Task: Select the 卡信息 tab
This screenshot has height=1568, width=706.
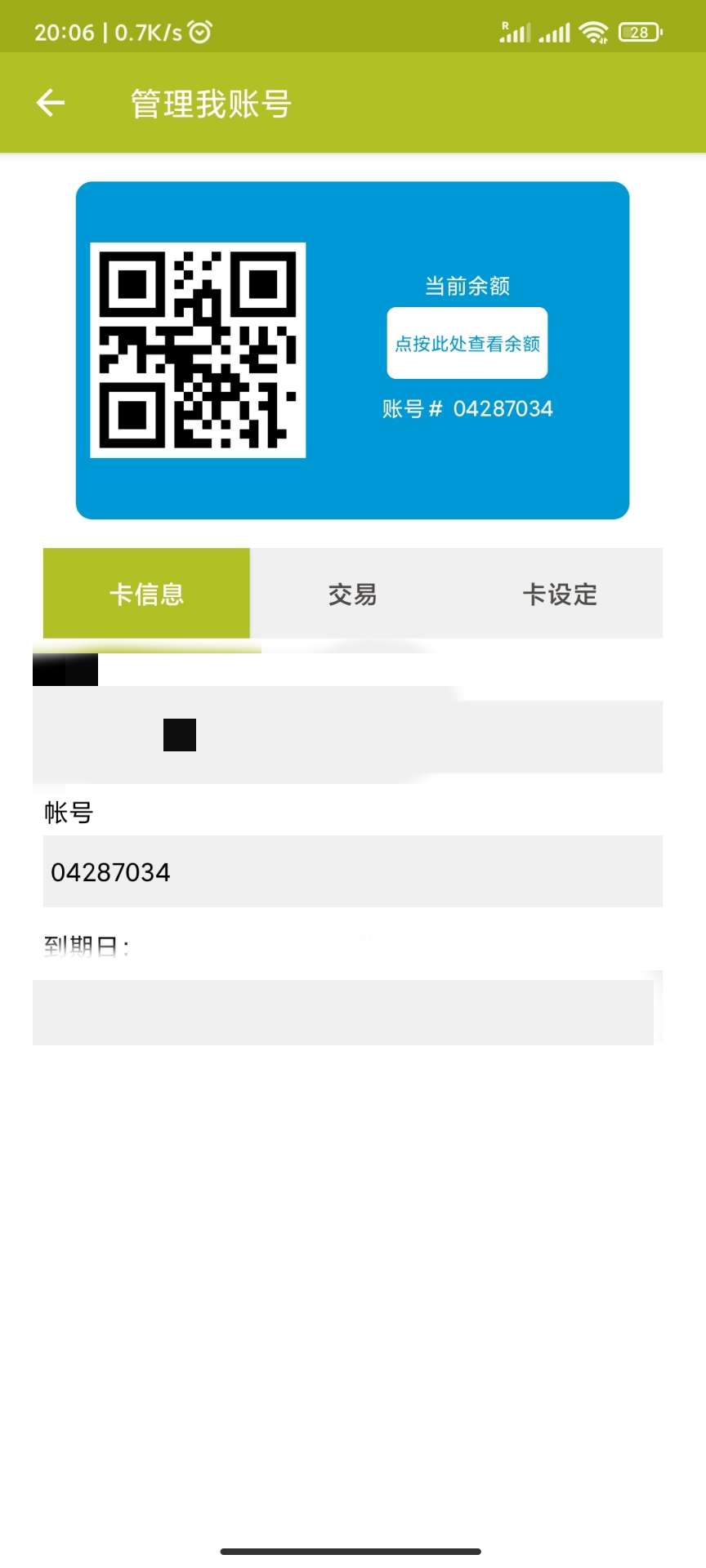Action: 146,594
